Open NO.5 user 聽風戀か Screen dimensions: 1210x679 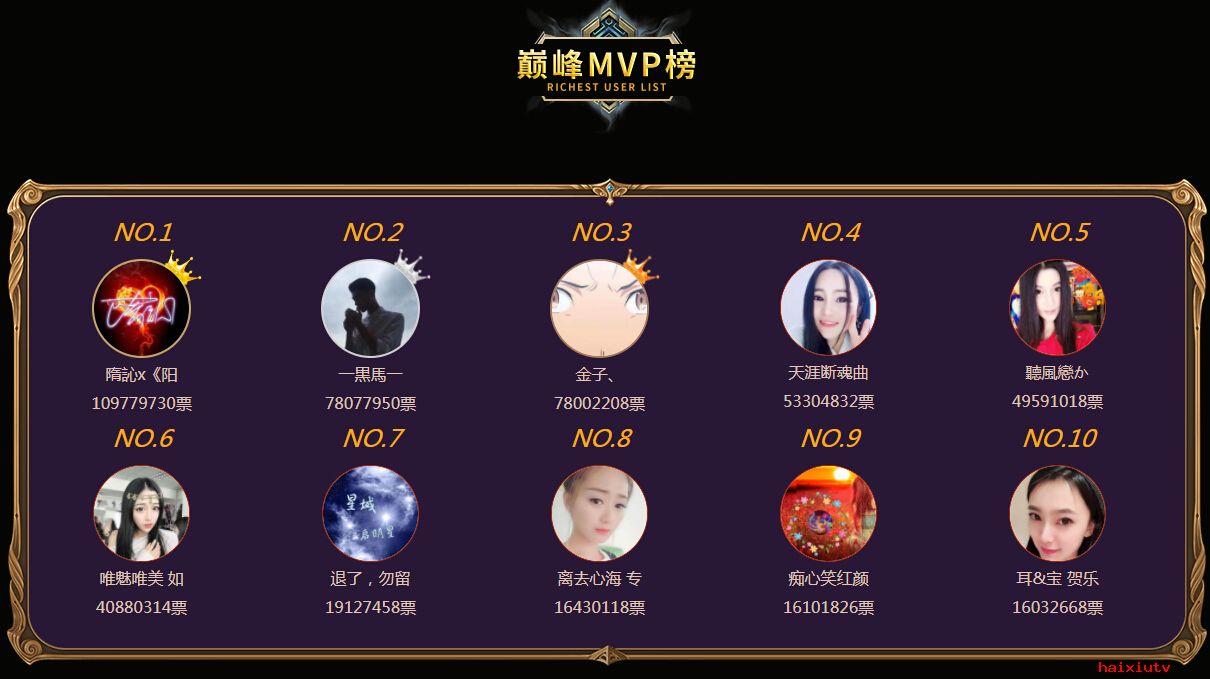click(1057, 307)
